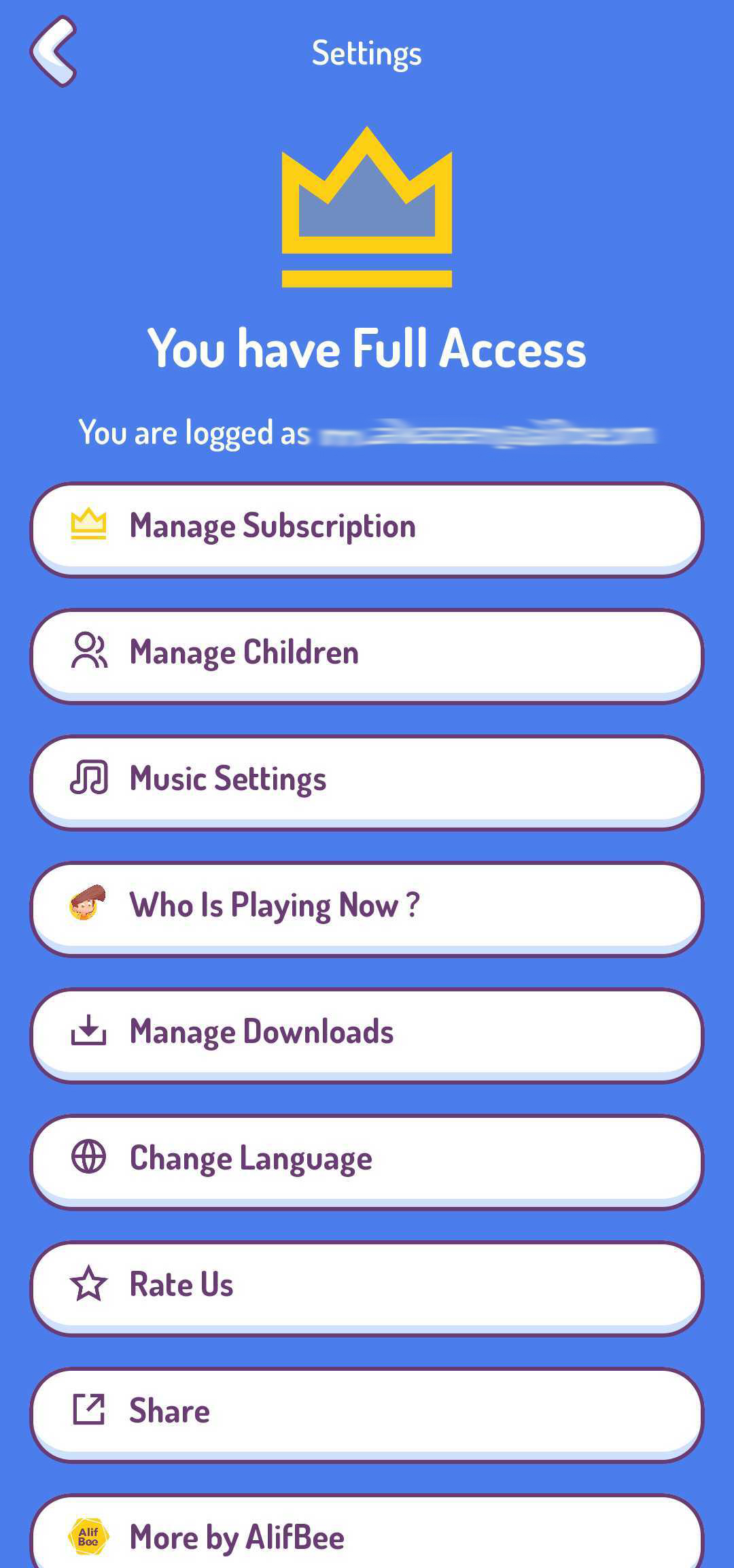Click the large crown illustration
This screenshot has width=734, height=1568.
tap(366, 211)
